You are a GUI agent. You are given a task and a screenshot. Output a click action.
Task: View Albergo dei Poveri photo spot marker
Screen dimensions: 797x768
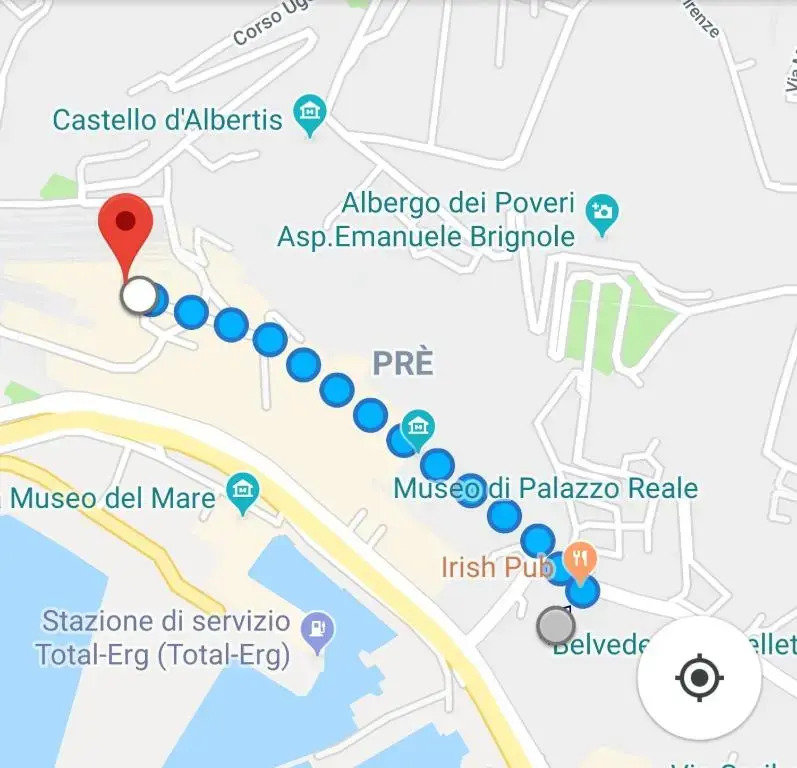(x=603, y=211)
